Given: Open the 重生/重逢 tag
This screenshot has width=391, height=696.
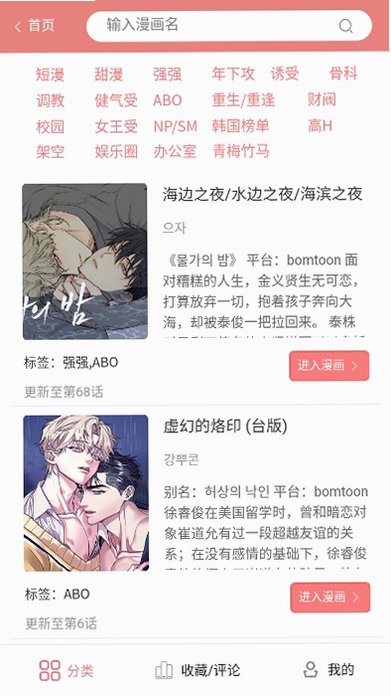Looking at the screenshot, I should pos(243,100).
